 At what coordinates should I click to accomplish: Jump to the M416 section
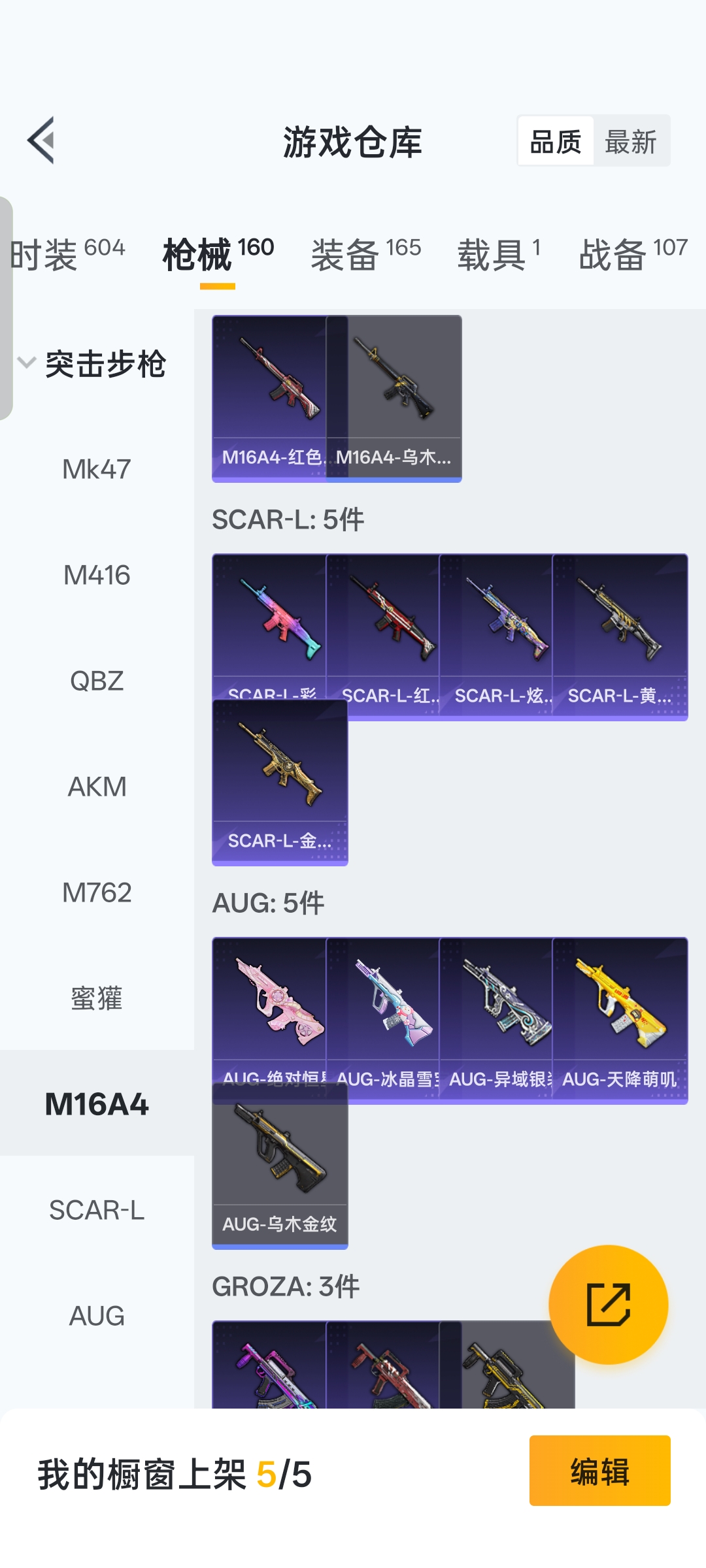click(x=97, y=575)
